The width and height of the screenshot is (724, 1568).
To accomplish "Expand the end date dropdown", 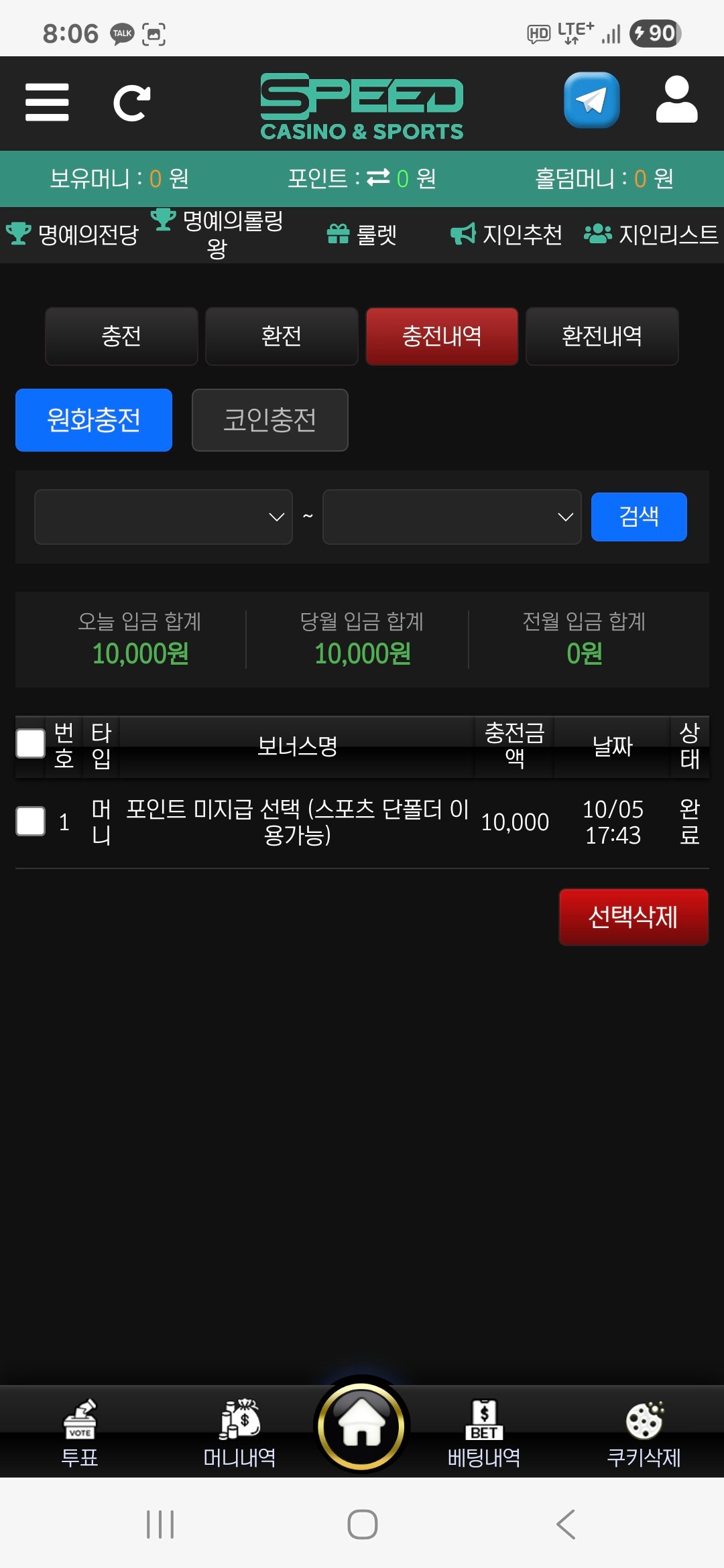I will pos(452,517).
